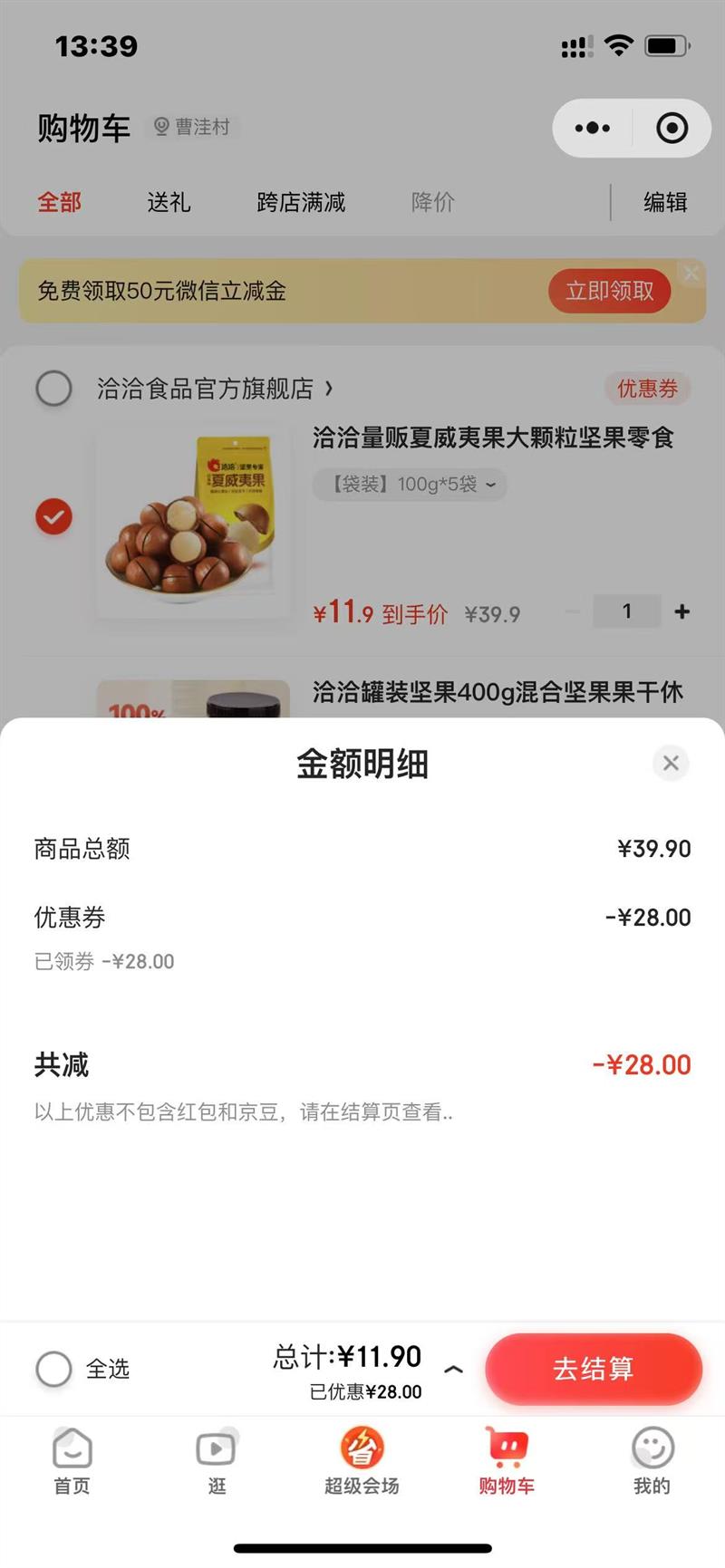
Task: Increase quantity of 洽洽量贩夏威夷果
Action: tap(682, 611)
